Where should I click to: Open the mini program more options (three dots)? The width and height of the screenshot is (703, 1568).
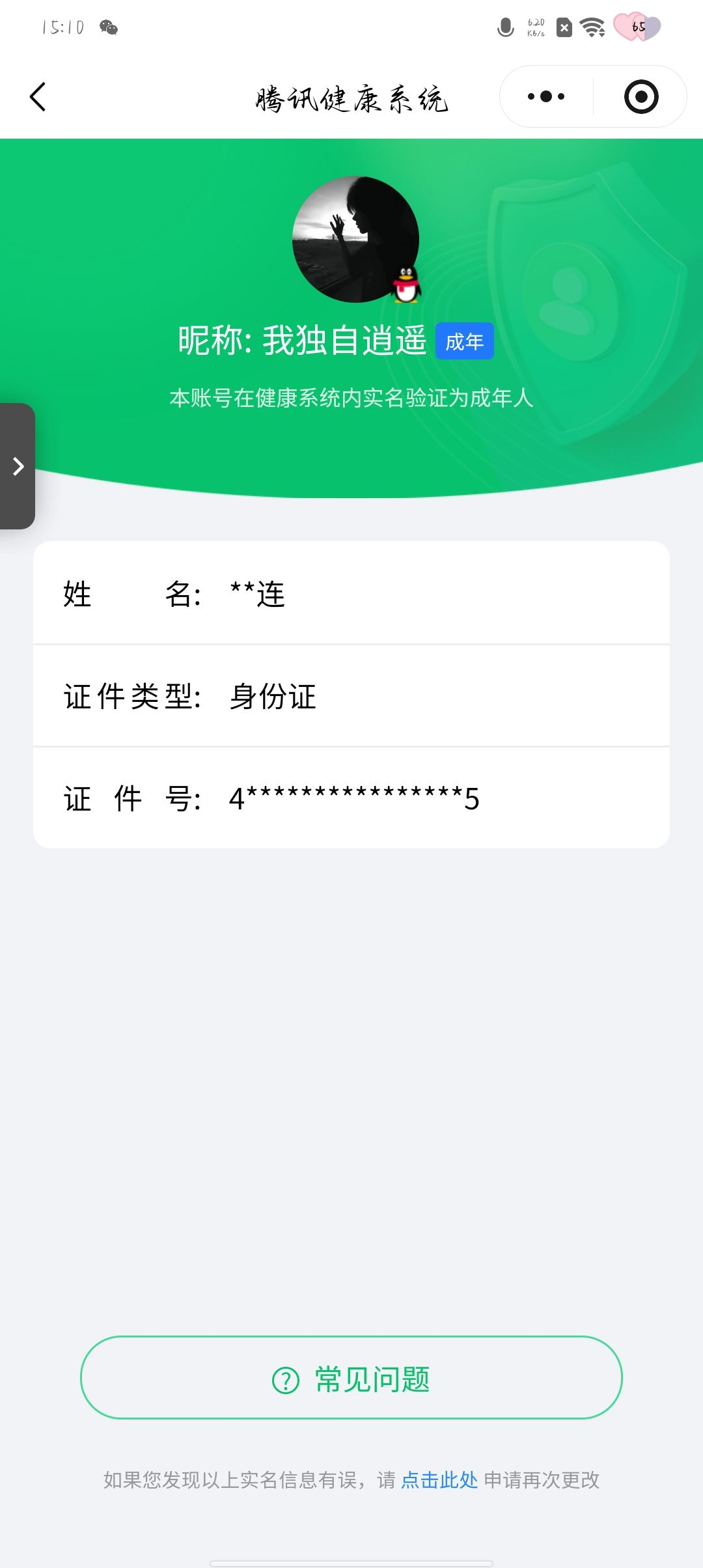coord(547,96)
